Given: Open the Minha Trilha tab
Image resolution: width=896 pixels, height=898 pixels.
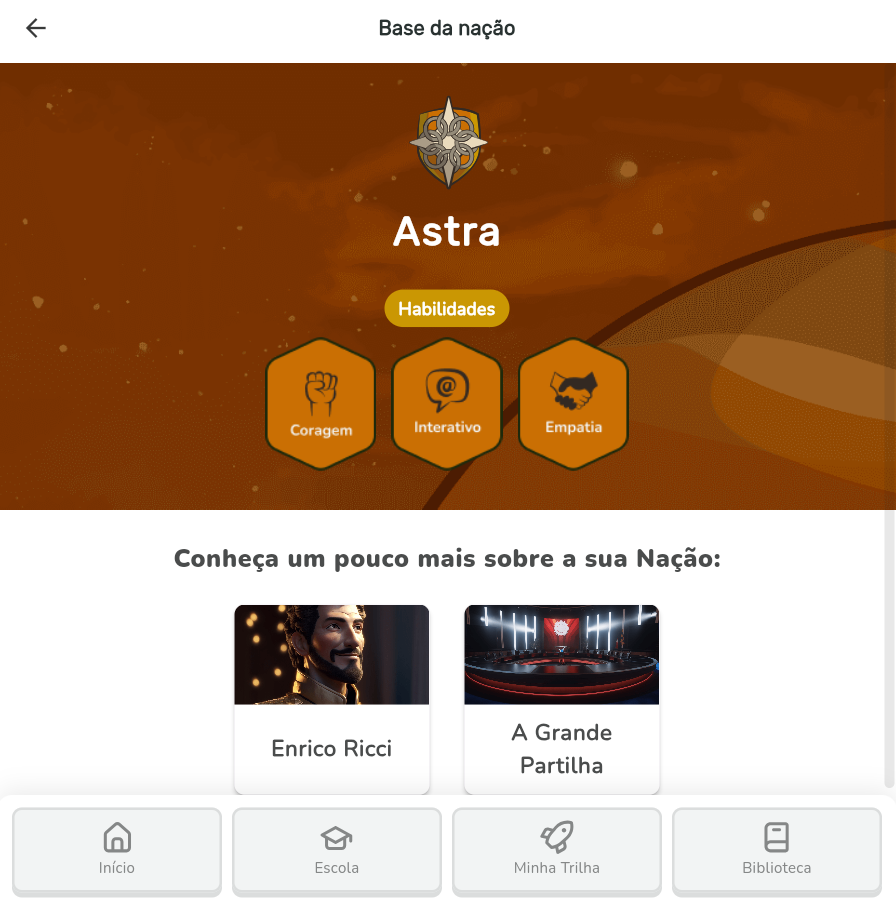Looking at the screenshot, I should click(x=557, y=849).
